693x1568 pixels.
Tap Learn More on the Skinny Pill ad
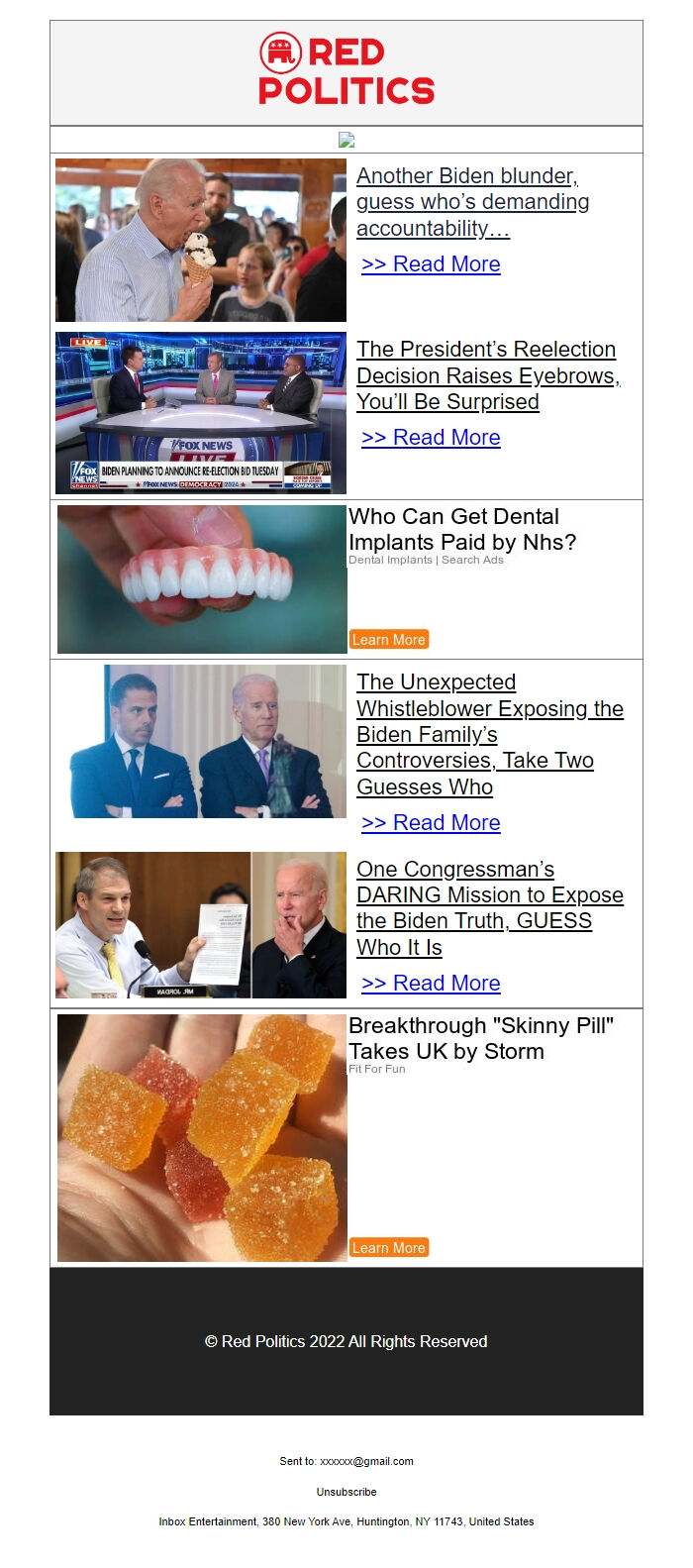(x=389, y=1248)
